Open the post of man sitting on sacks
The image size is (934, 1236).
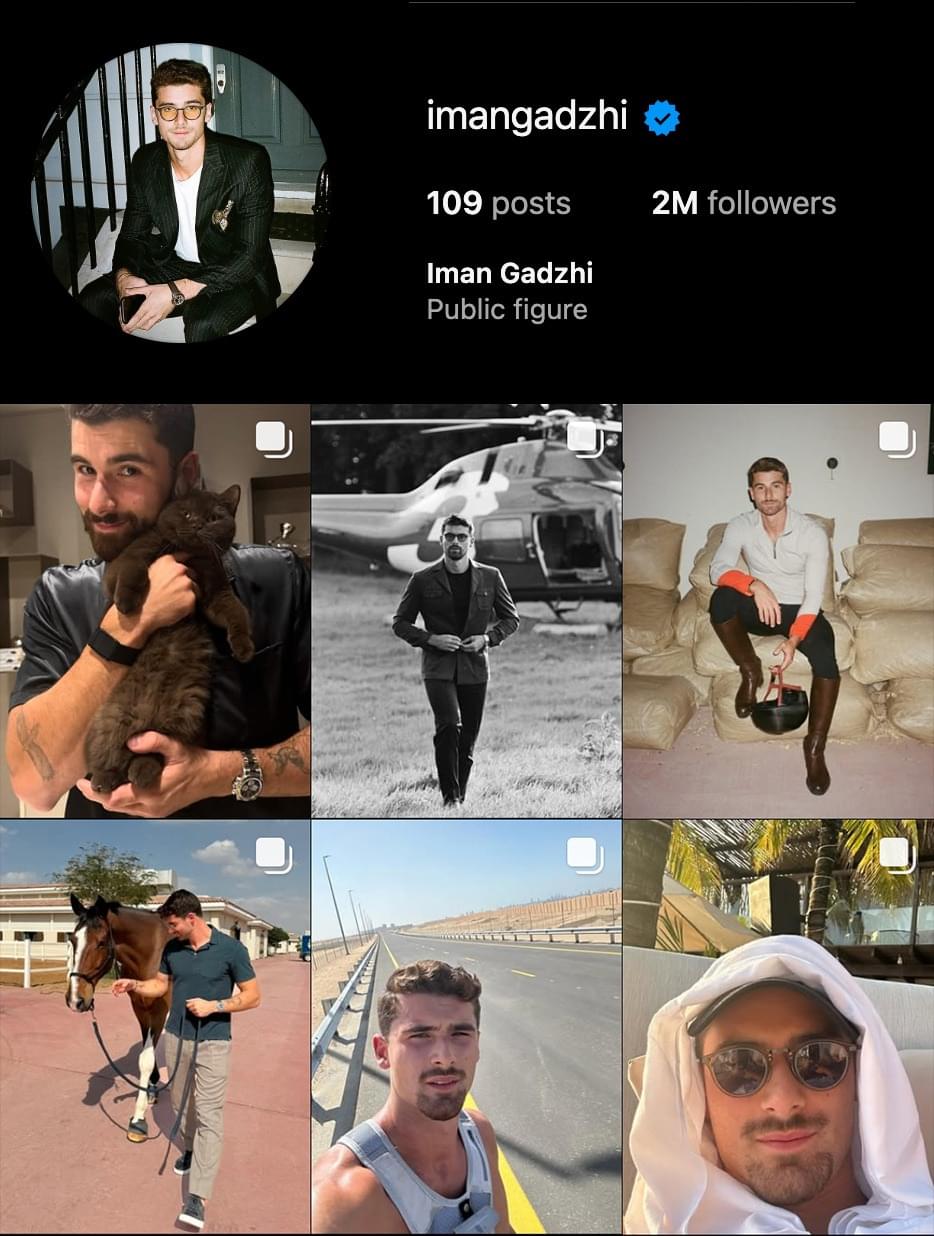778,611
